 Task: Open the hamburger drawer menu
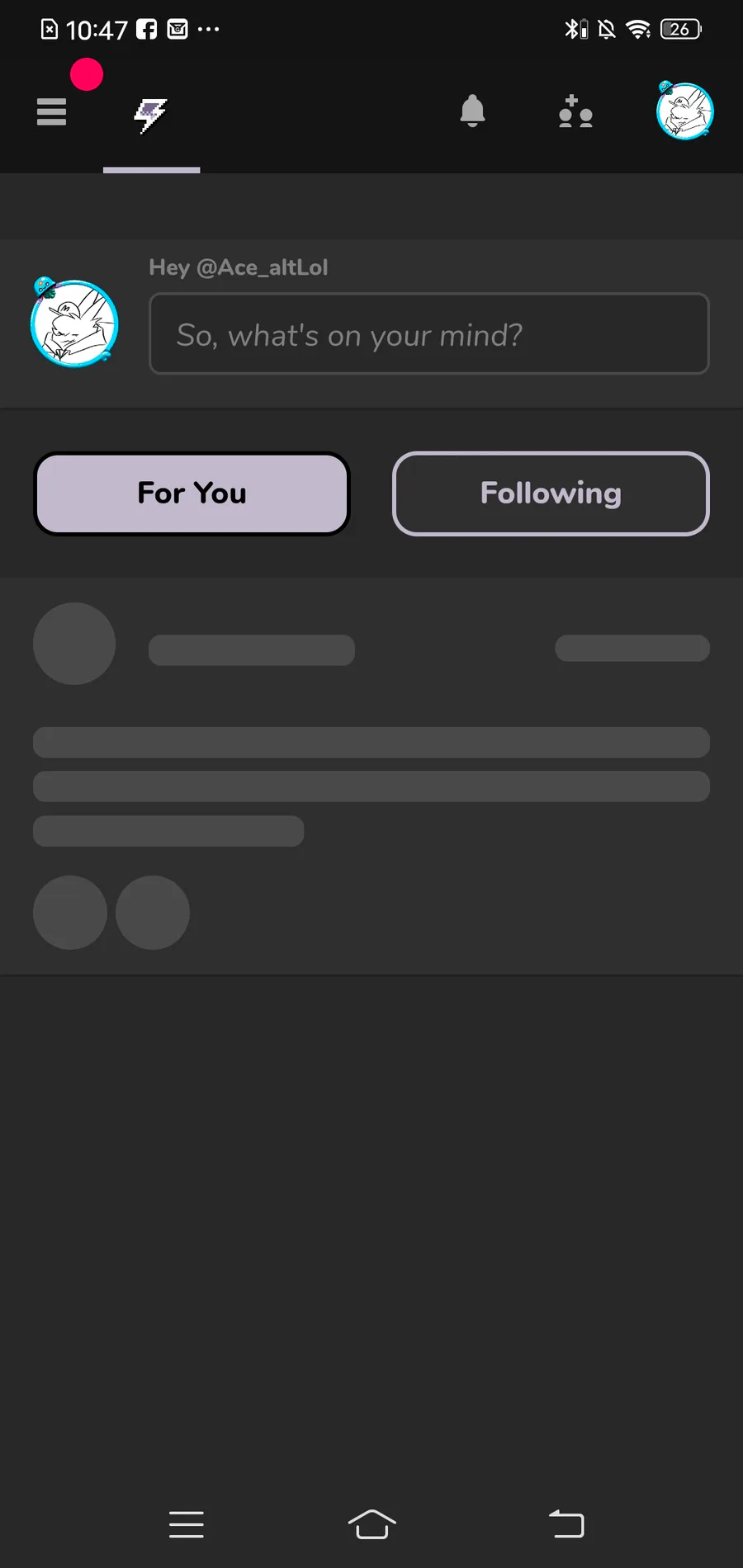(51, 111)
